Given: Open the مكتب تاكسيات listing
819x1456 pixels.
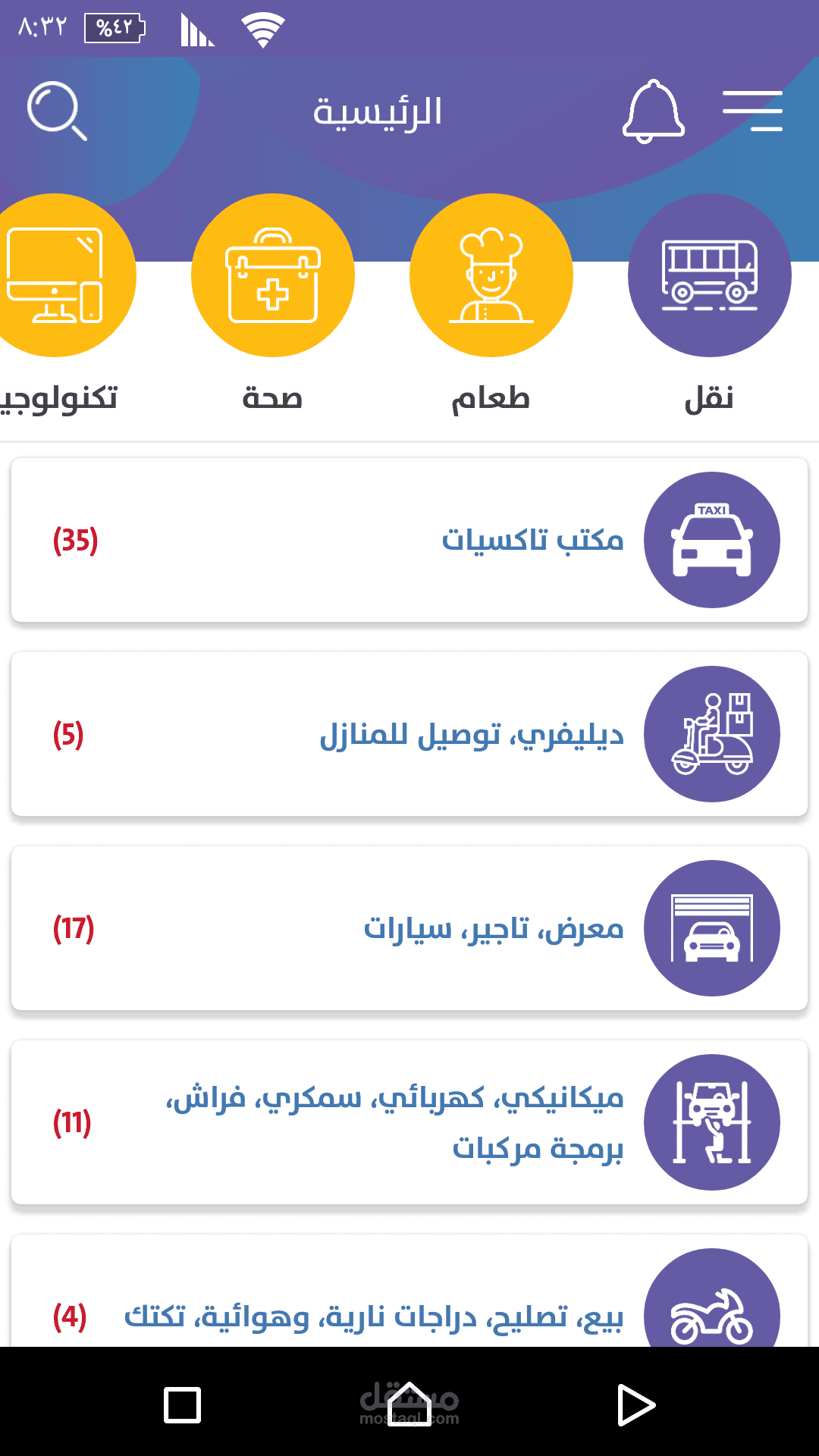Looking at the screenshot, I should click(409, 540).
